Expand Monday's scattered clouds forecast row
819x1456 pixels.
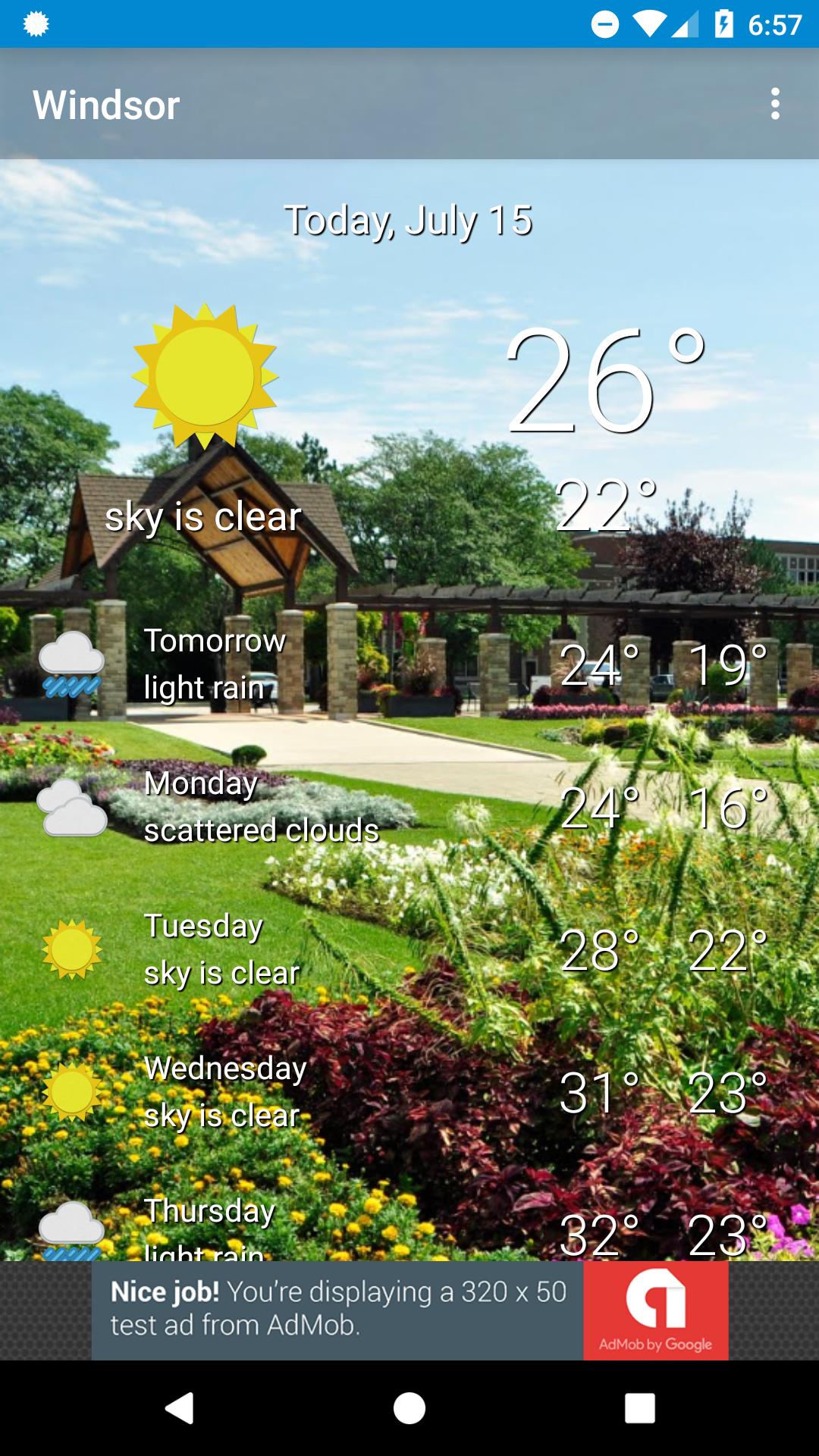[x=409, y=809]
